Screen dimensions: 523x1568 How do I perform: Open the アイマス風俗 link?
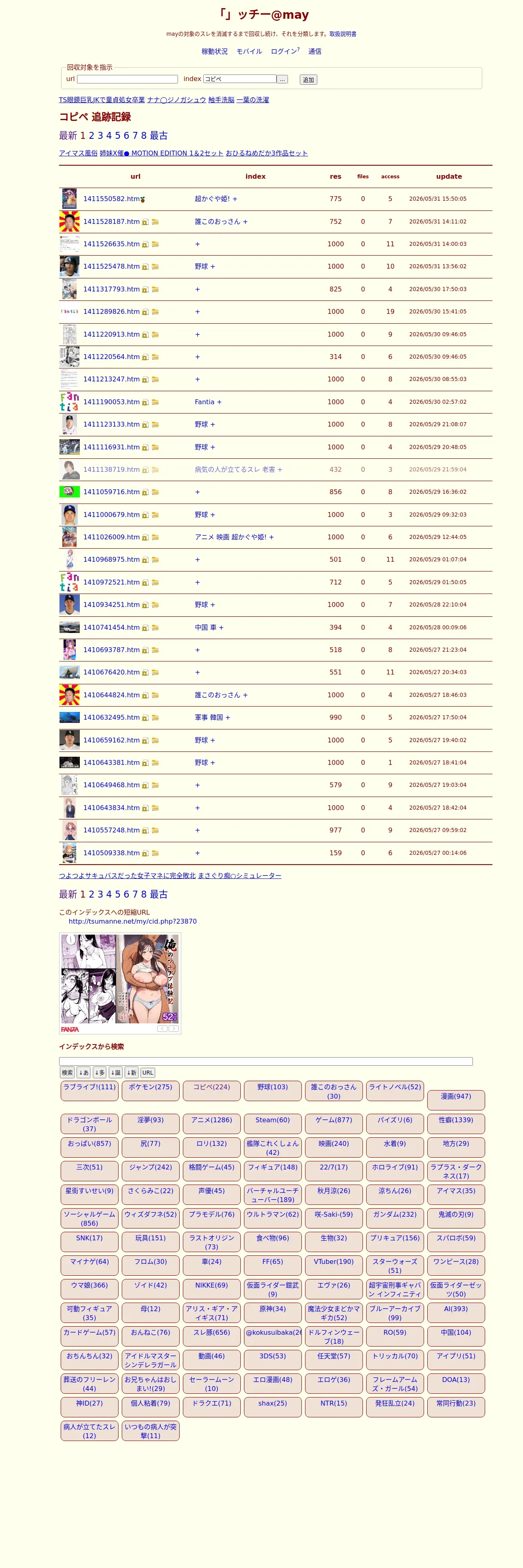pyautogui.click(x=78, y=153)
